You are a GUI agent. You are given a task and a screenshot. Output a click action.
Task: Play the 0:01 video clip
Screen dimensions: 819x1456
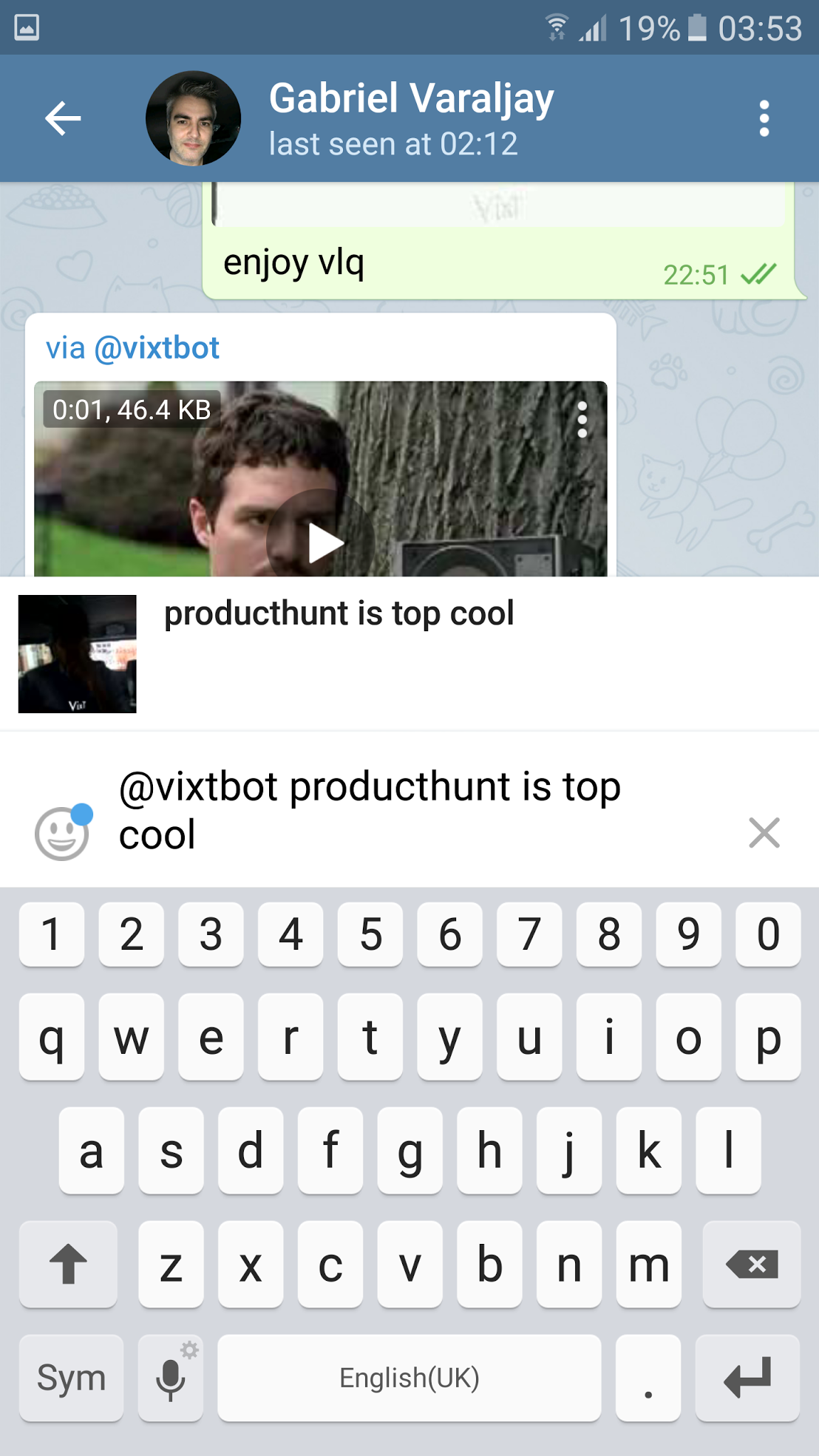point(322,543)
